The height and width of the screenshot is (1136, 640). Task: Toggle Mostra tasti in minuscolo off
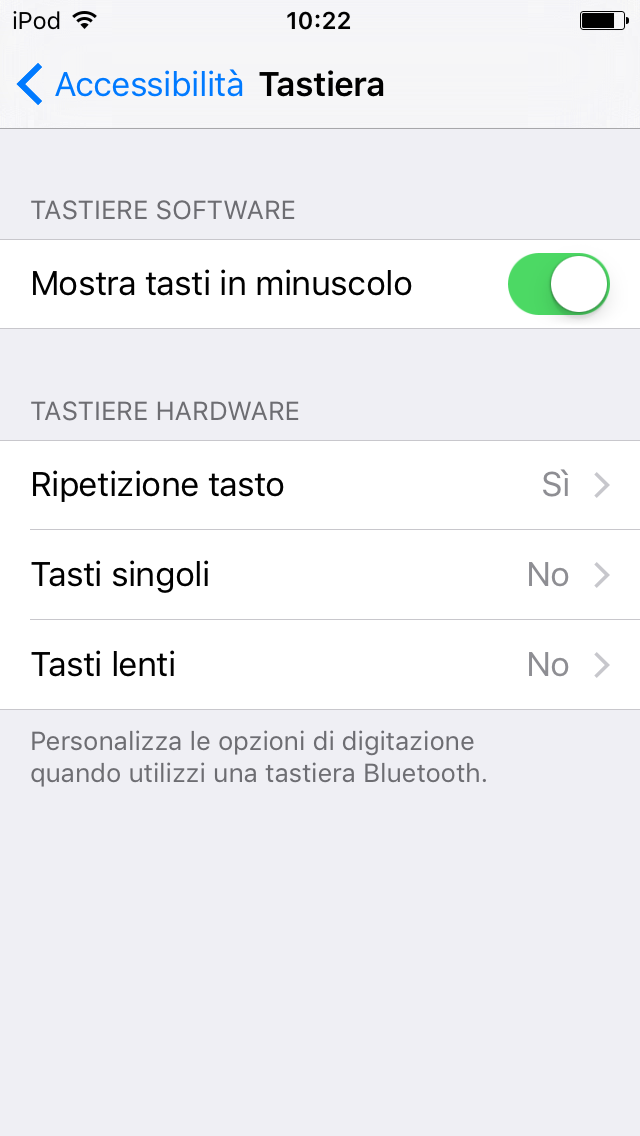tap(559, 284)
